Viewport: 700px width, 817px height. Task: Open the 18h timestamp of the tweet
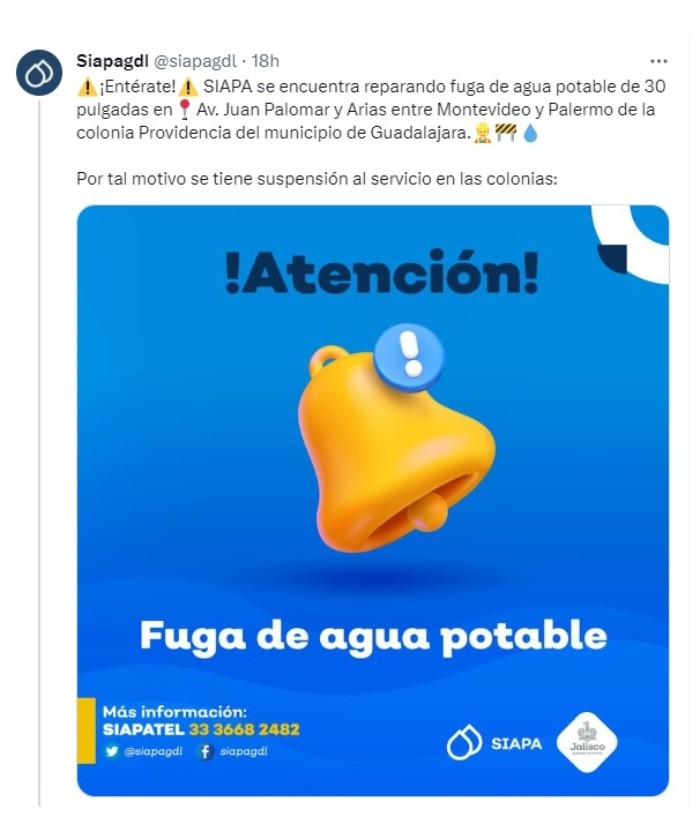coord(266,60)
